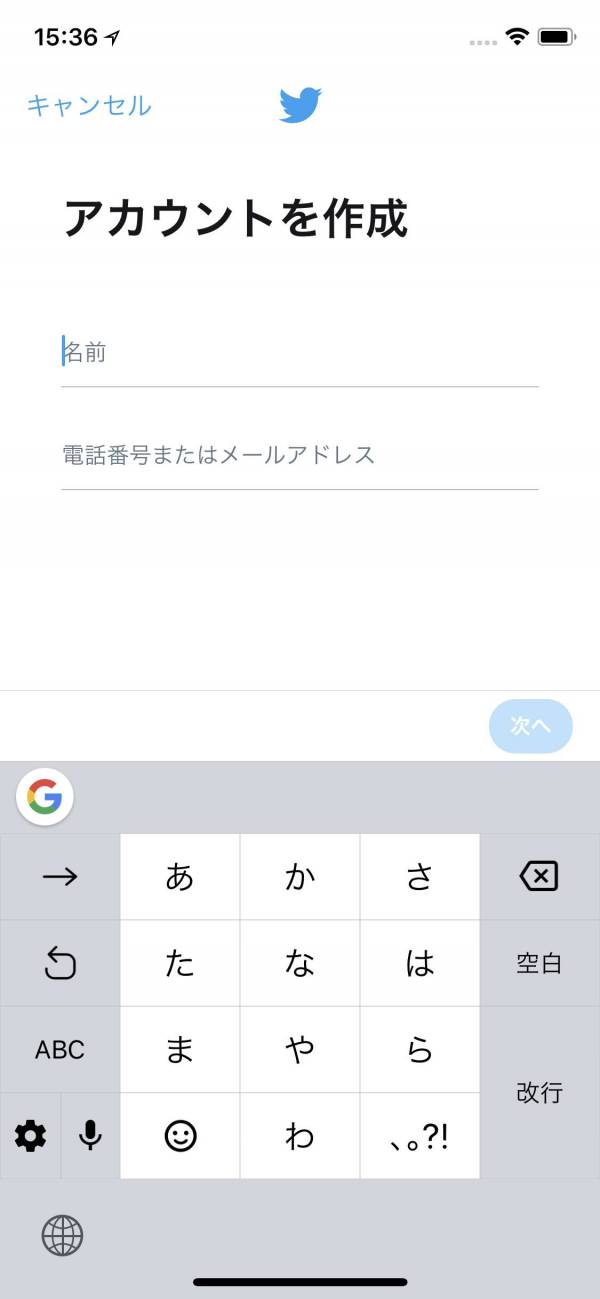
Task: Switch keyboards with the globe icon
Action: click(62, 1236)
